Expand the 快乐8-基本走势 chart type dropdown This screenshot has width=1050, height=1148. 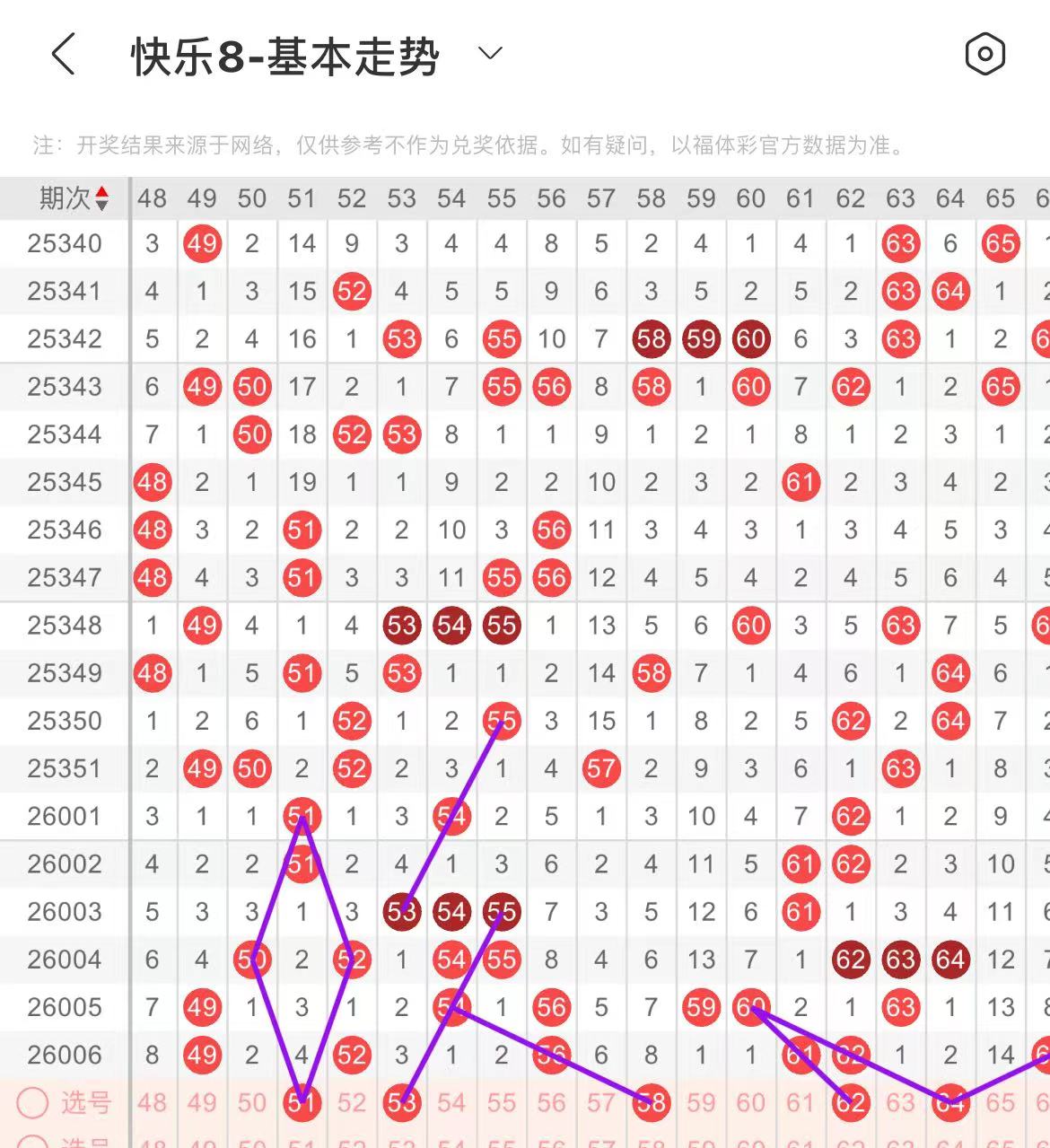coord(490,54)
